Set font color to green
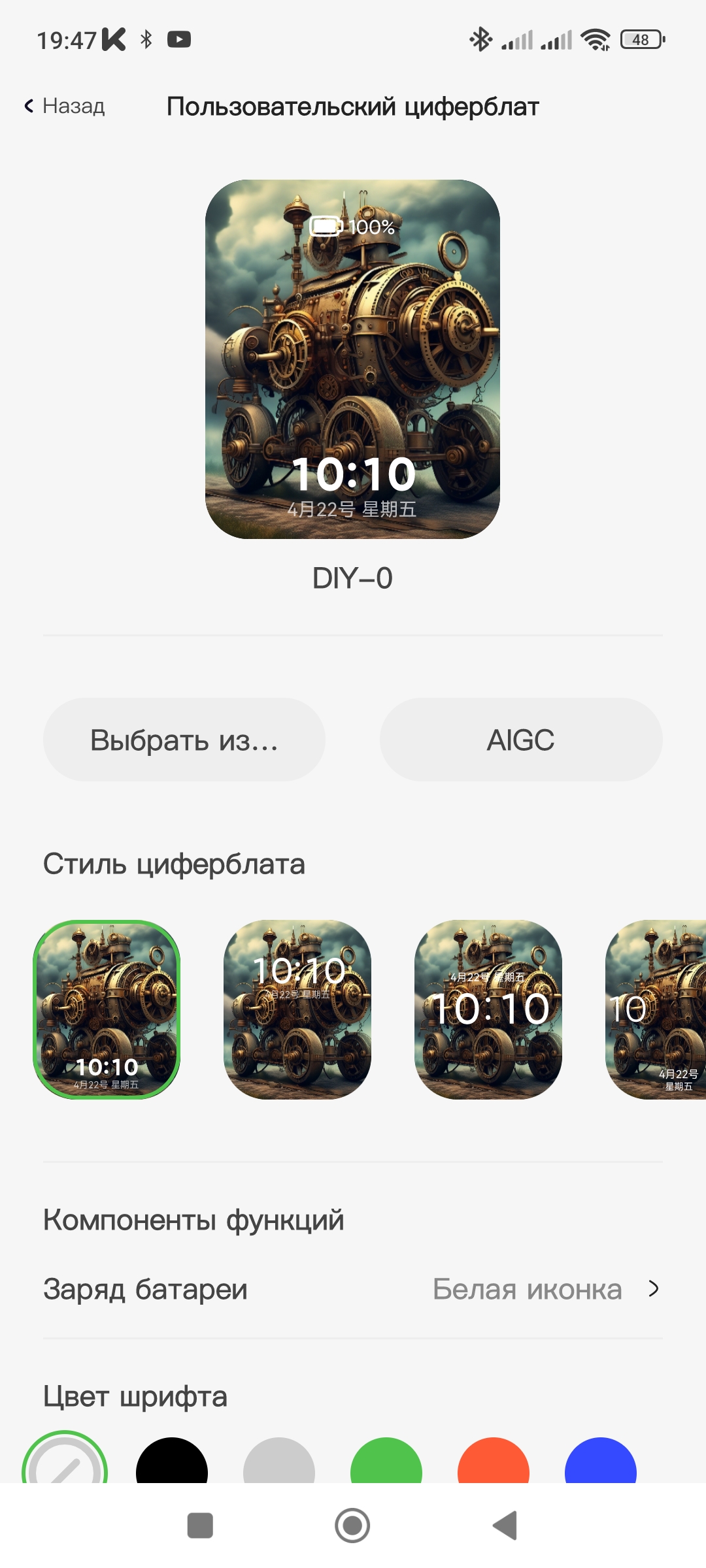The image size is (706, 1568). (x=386, y=1463)
